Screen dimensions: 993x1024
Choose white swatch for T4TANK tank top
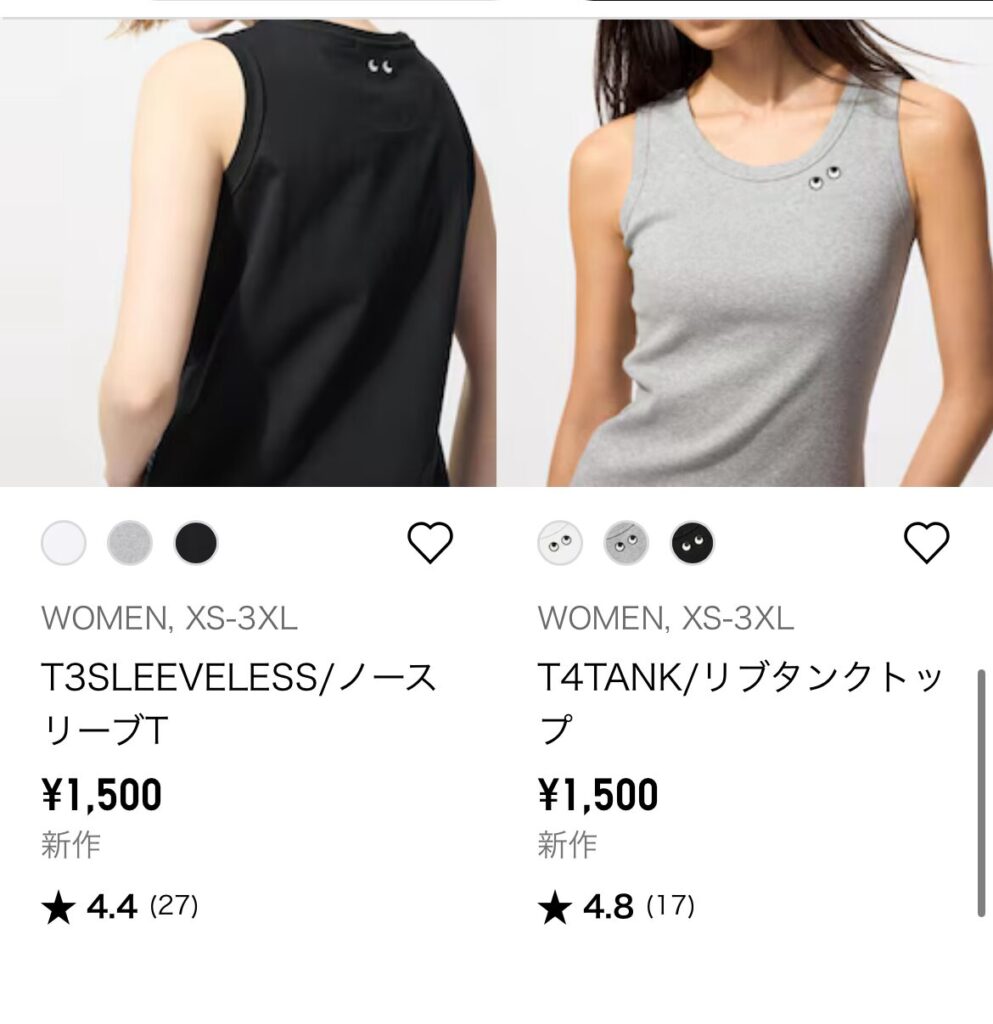click(560, 544)
